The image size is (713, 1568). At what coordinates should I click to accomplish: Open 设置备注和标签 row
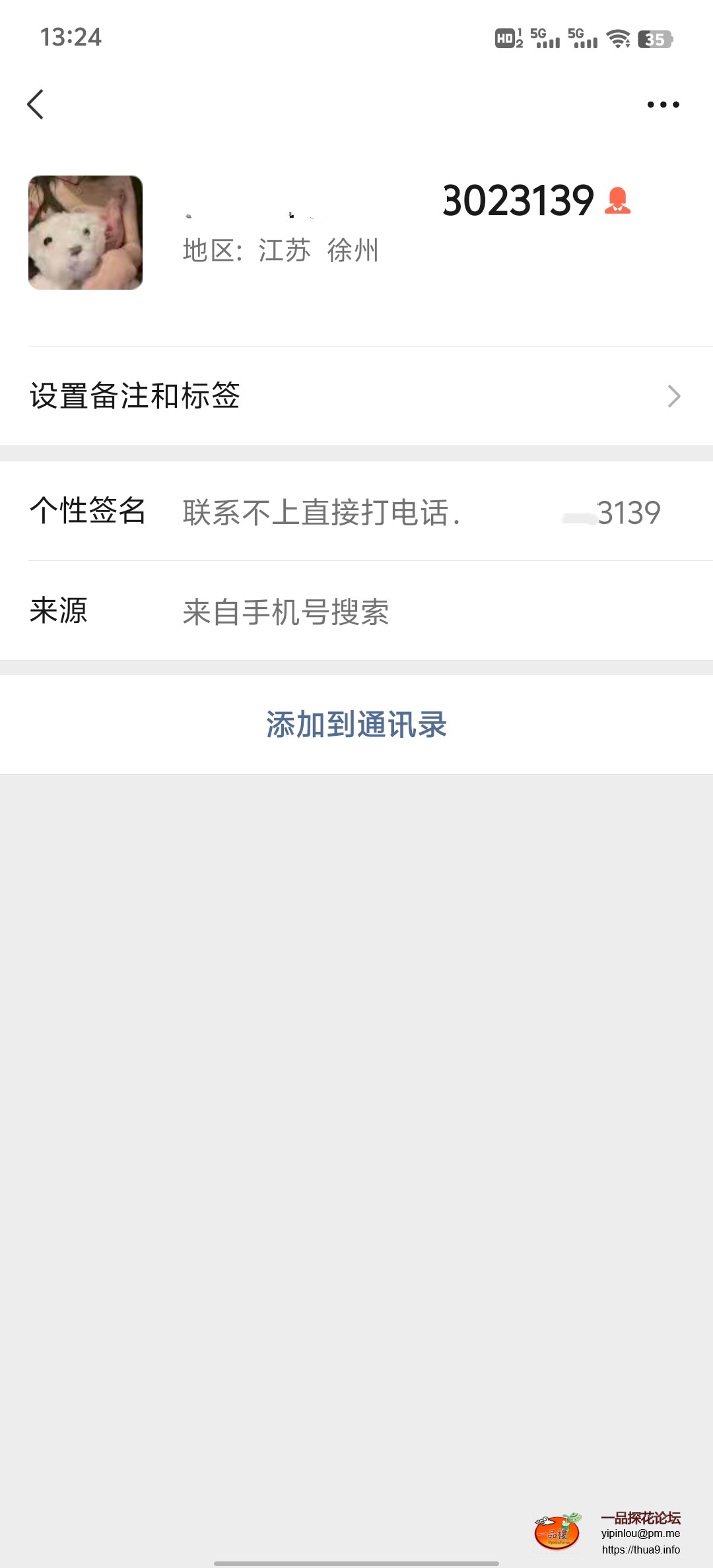tap(356, 396)
